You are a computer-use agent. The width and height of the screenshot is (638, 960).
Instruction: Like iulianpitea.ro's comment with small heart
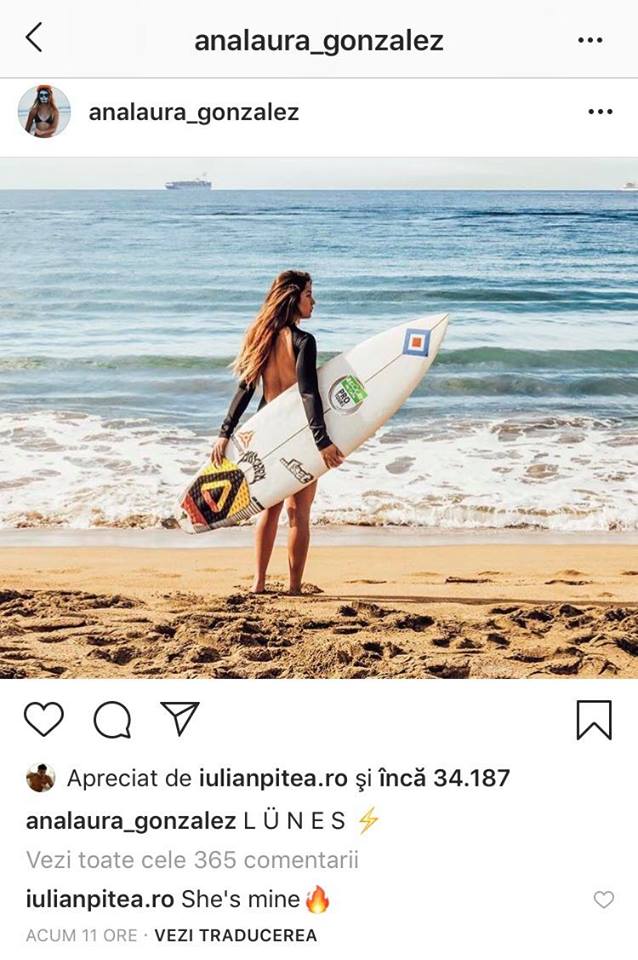tap(604, 900)
